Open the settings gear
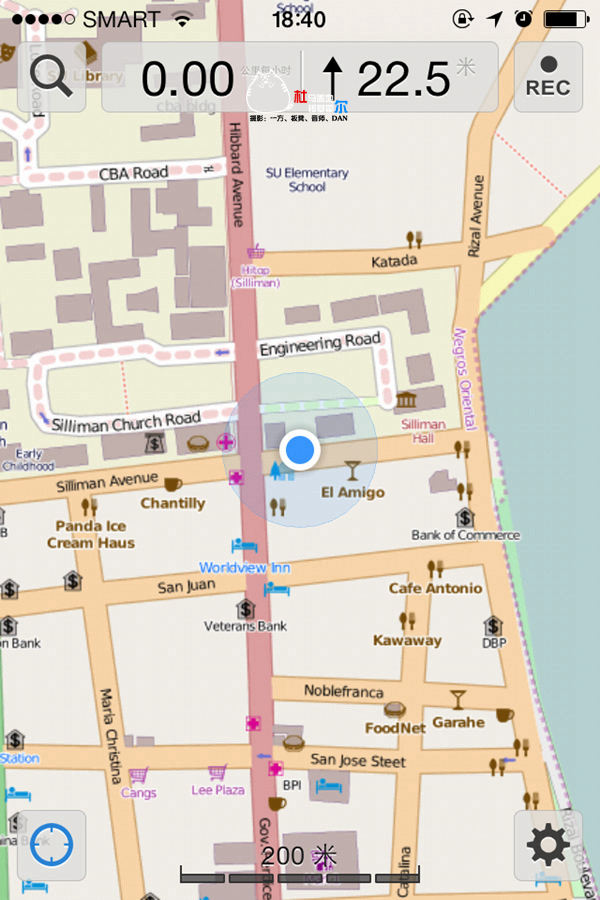Image resolution: width=600 pixels, height=900 pixels. pyautogui.click(x=548, y=845)
